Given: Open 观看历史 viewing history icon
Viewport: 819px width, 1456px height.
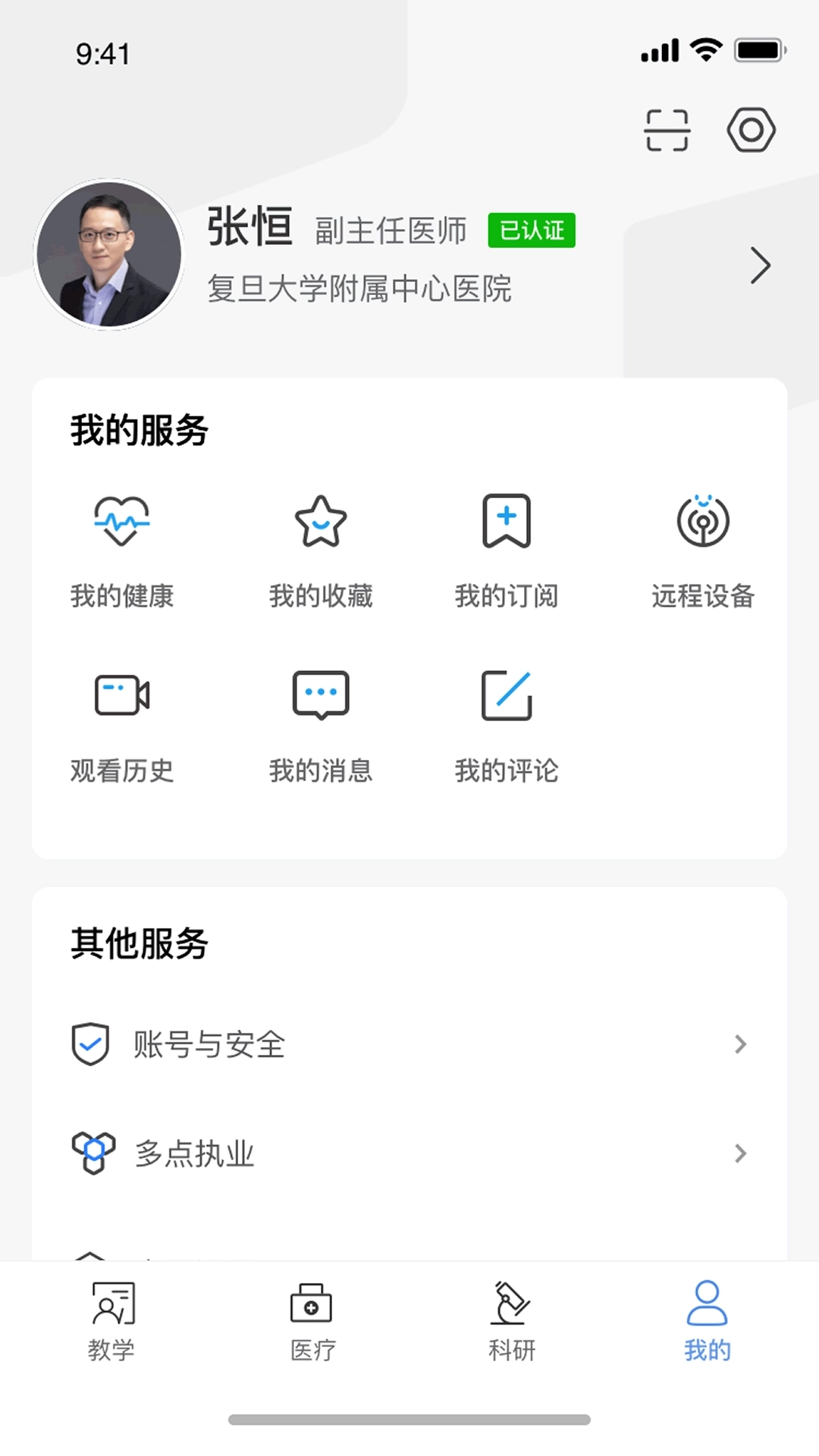Looking at the screenshot, I should point(121,694).
